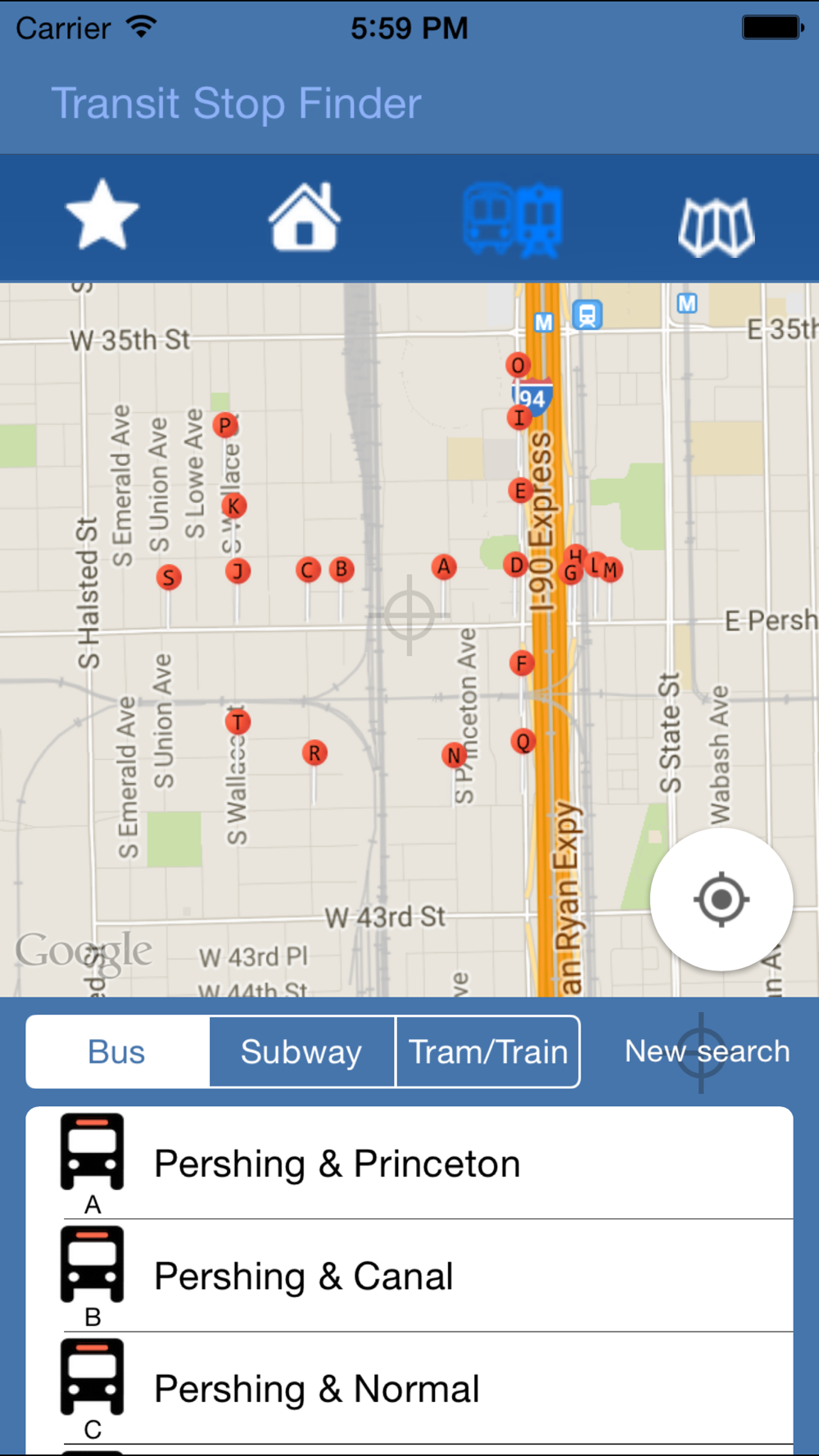
Task: Open the favorites star tab
Action: [x=102, y=215]
